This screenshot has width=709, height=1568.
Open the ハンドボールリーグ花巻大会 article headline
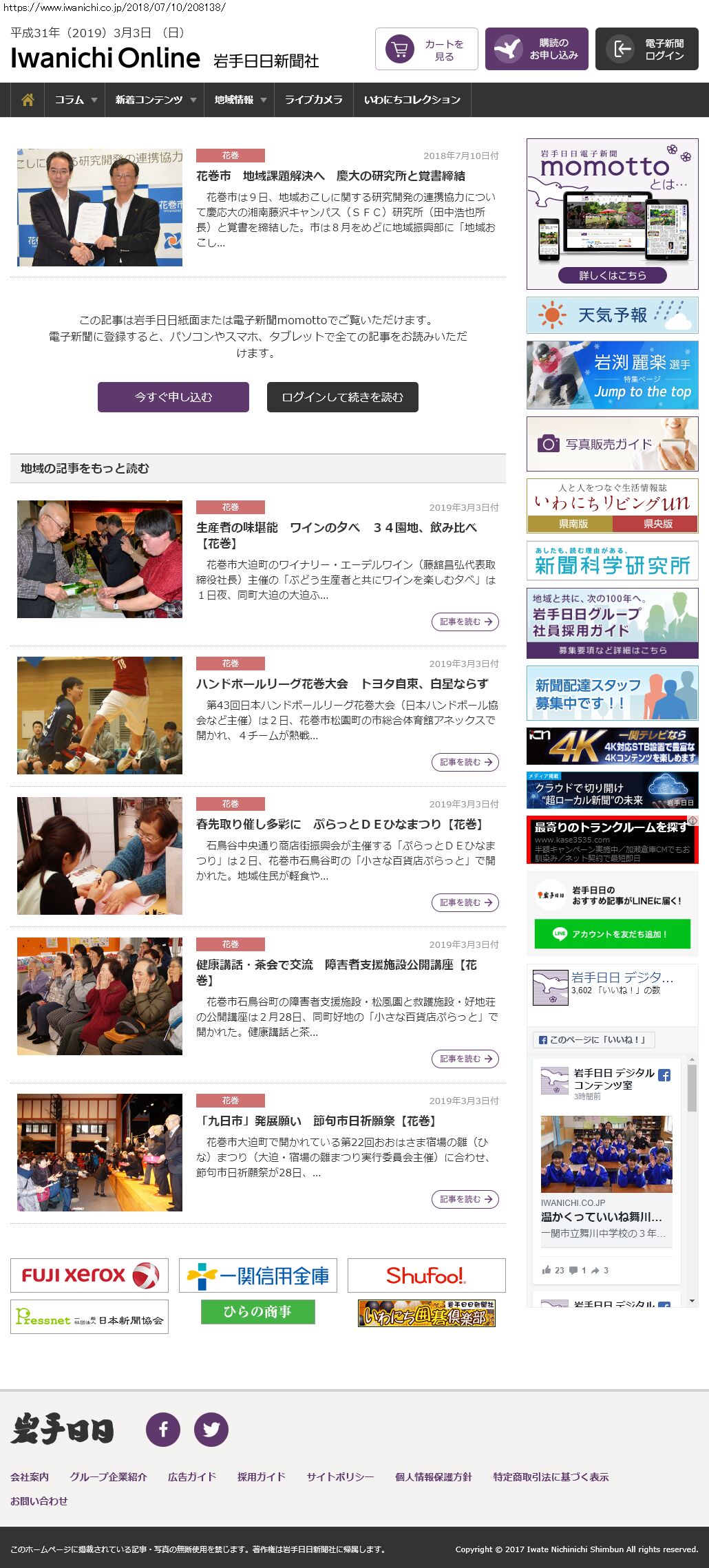342,684
